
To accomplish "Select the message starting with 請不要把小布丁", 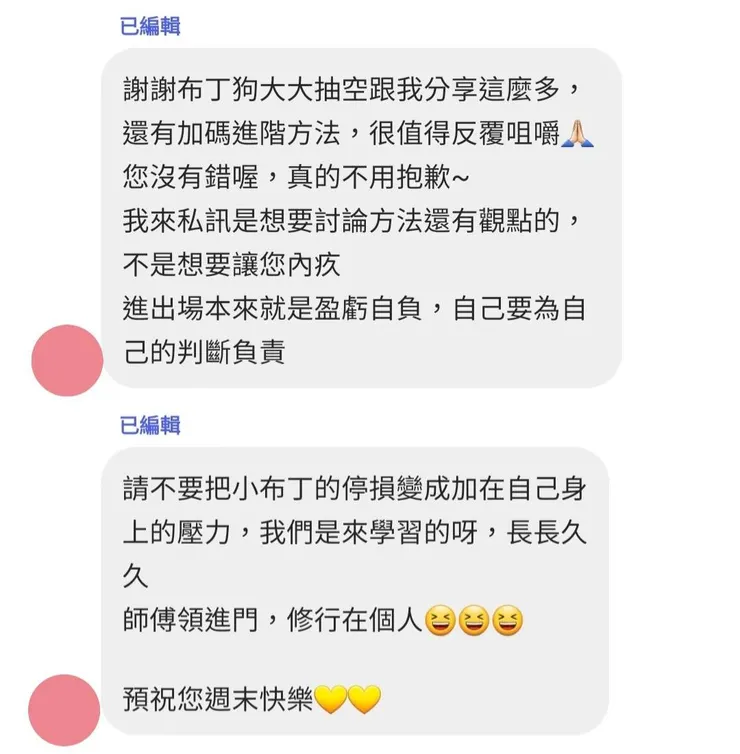I will coord(360,590).
